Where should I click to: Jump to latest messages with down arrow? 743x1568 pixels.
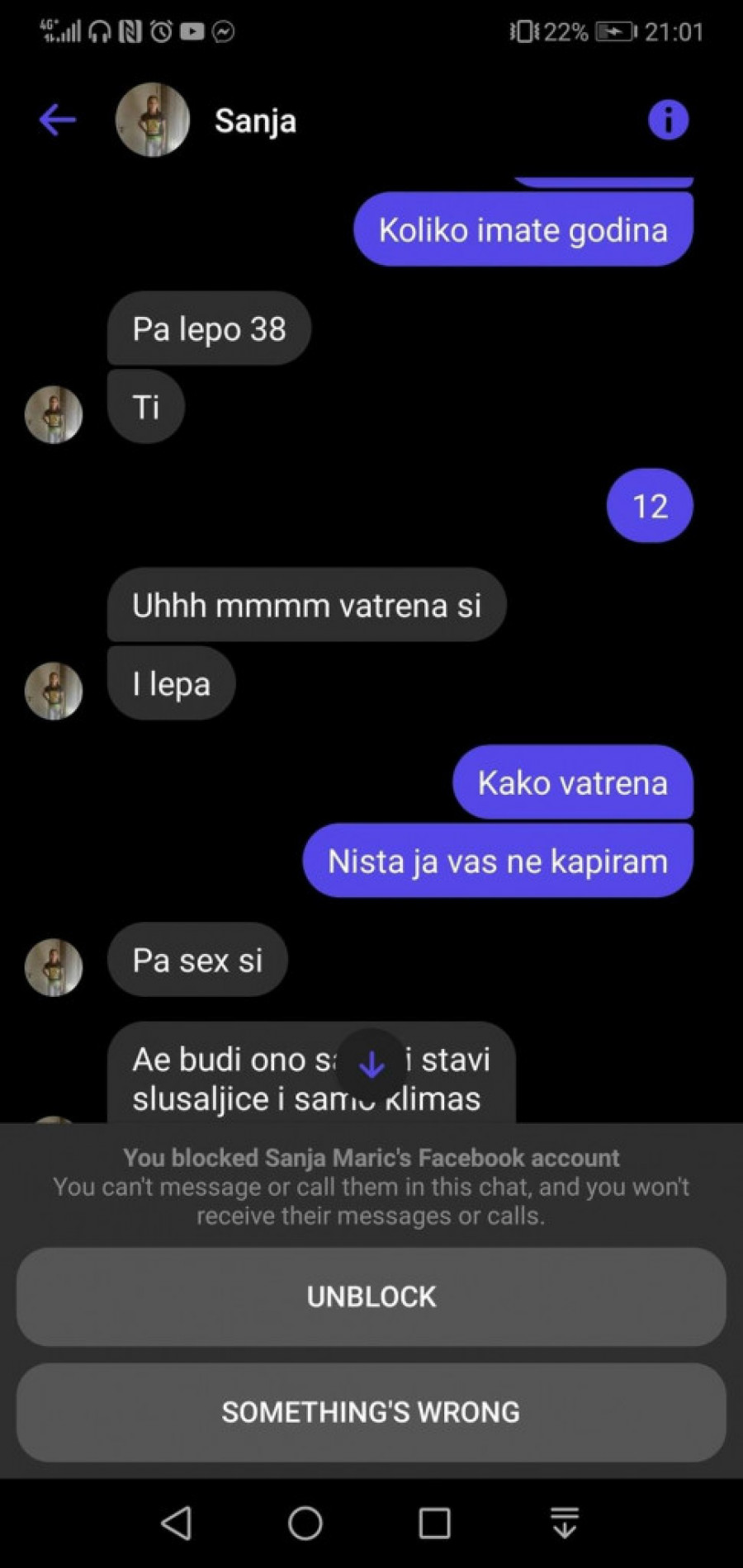[371, 1065]
